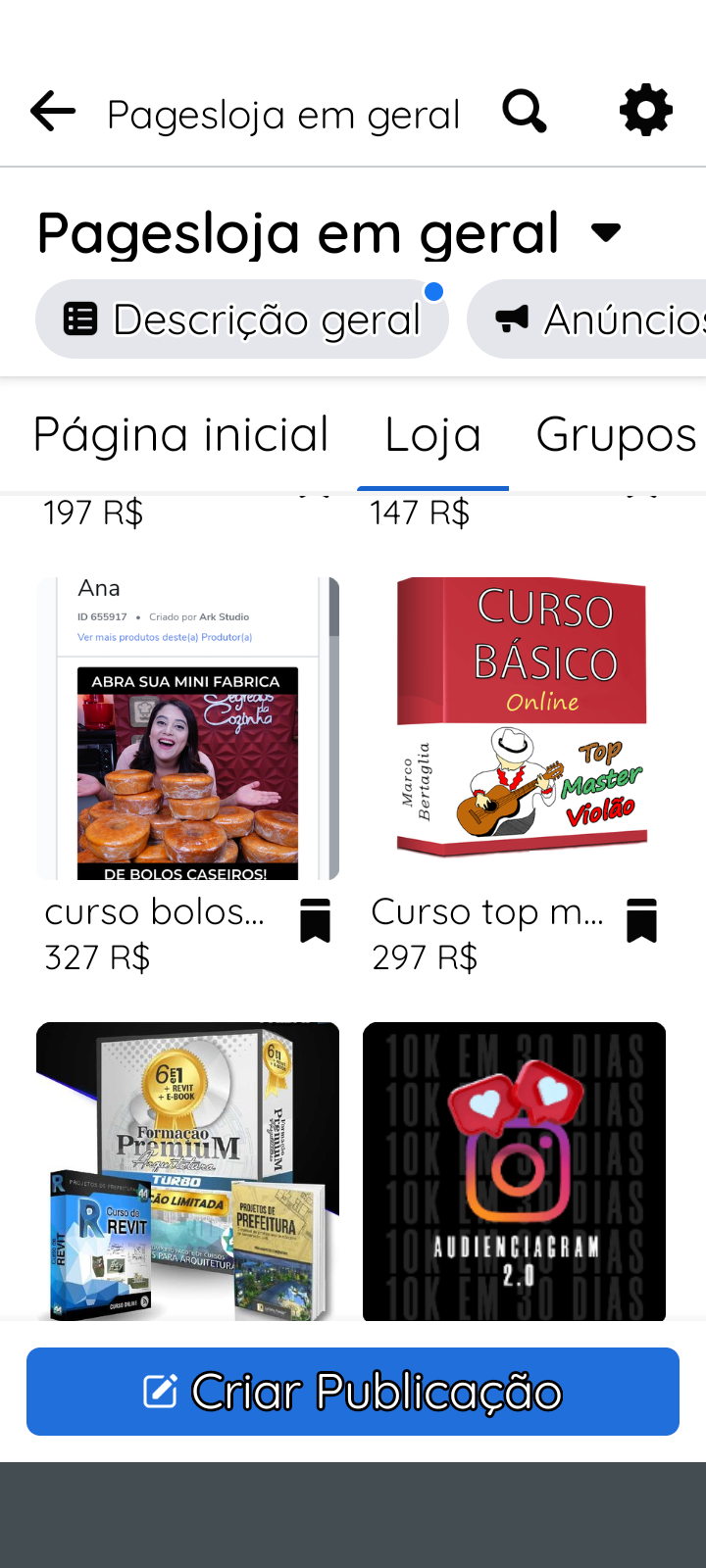Open the Formação Premium Arquitetura product
Image resolution: width=706 pixels, height=1568 pixels.
187,1171
